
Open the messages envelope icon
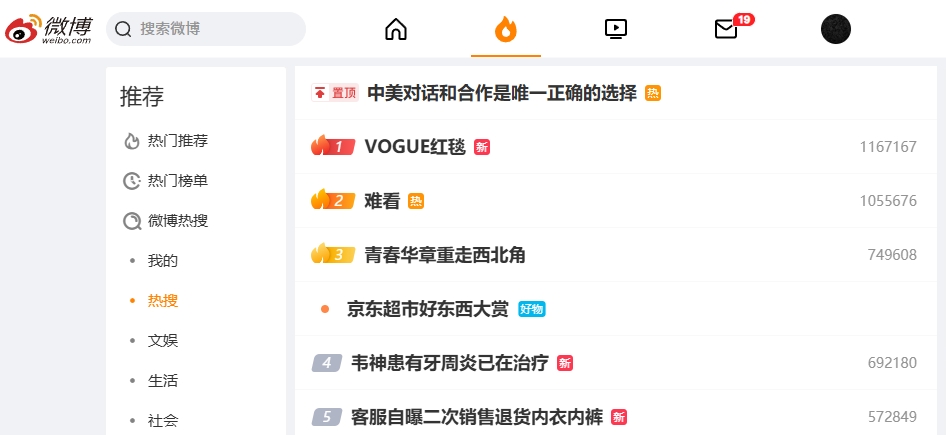click(x=726, y=29)
